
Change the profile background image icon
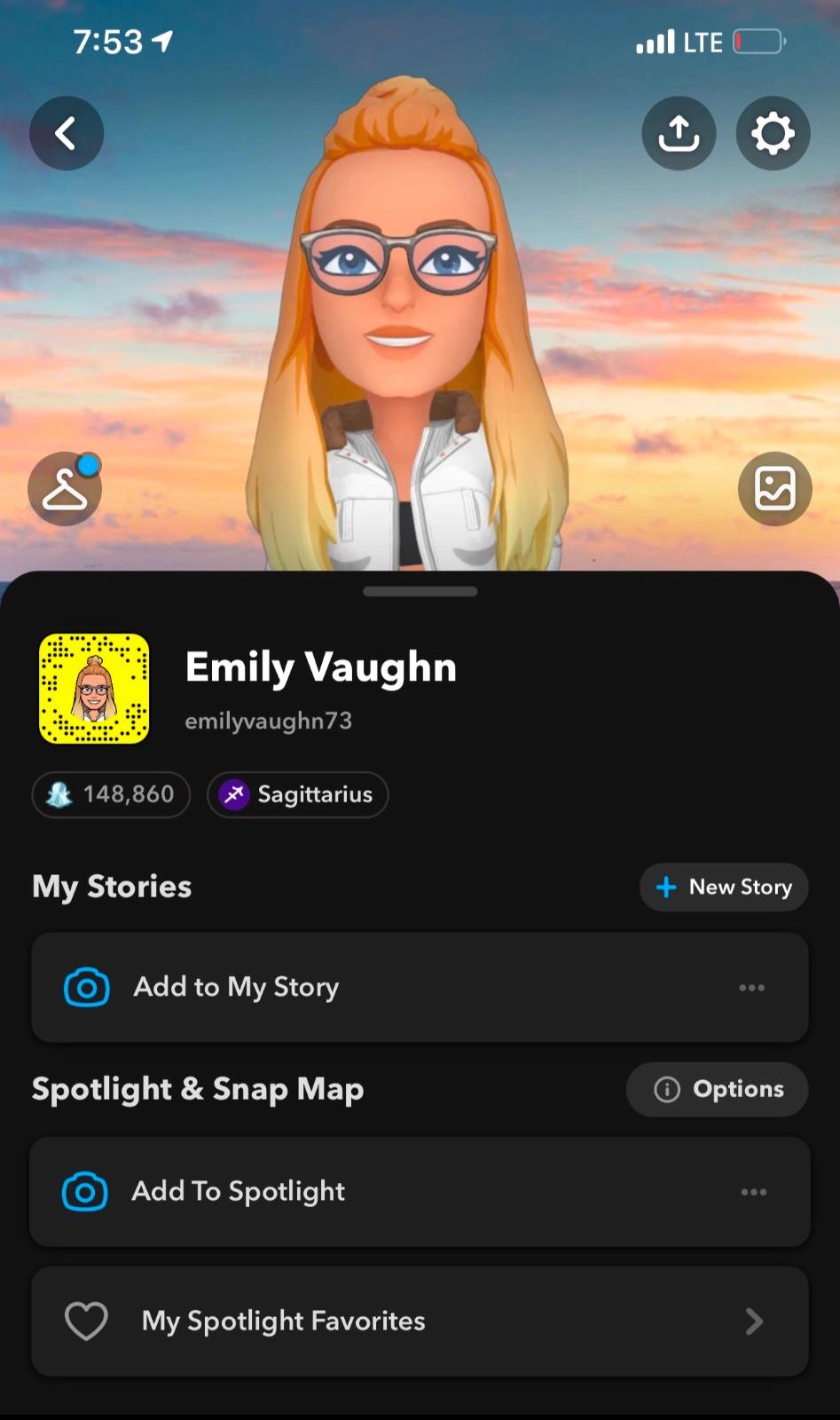tap(774, 489)
